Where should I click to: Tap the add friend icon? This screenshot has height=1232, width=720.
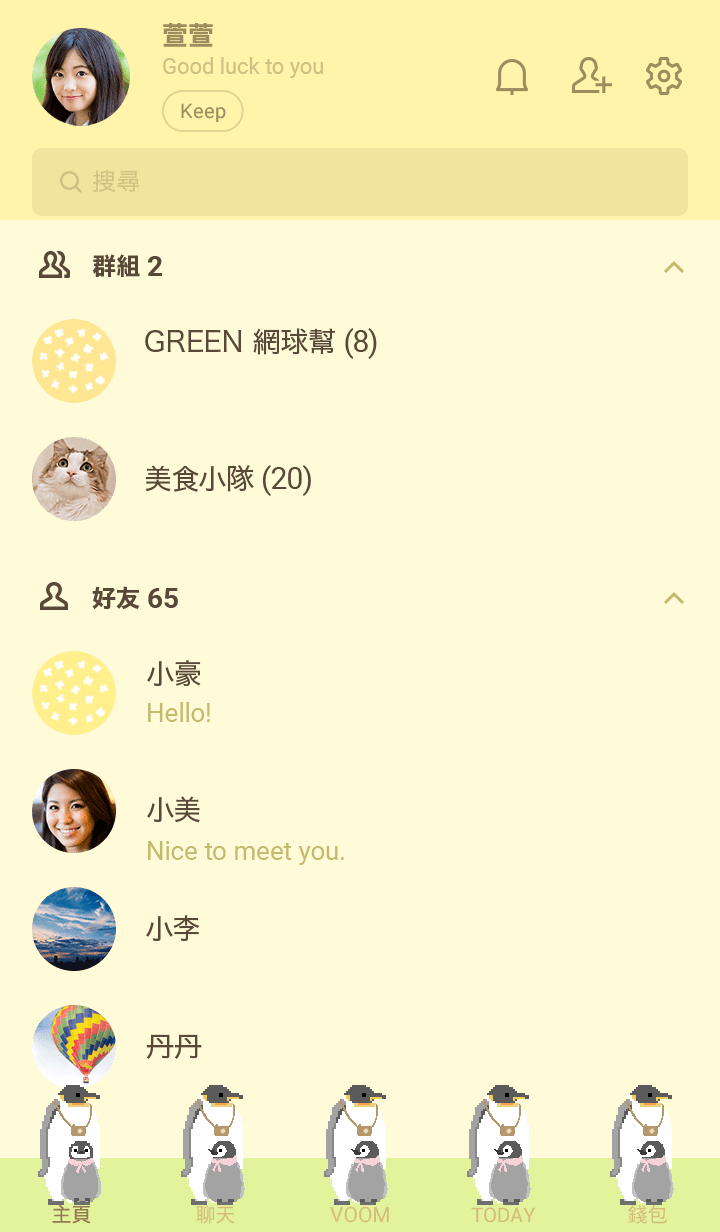[590, 77]
